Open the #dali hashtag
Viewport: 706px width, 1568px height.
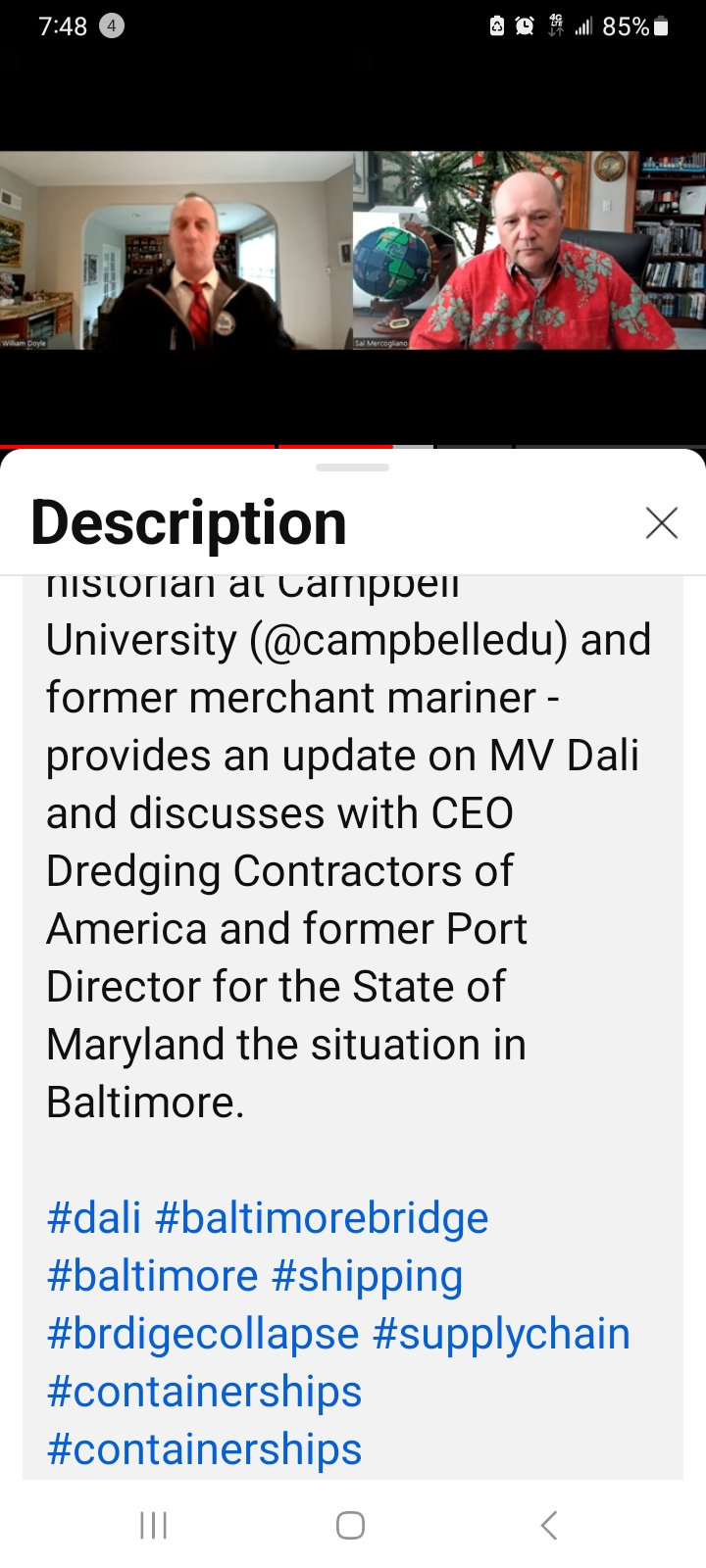[x=94, y=1218]
